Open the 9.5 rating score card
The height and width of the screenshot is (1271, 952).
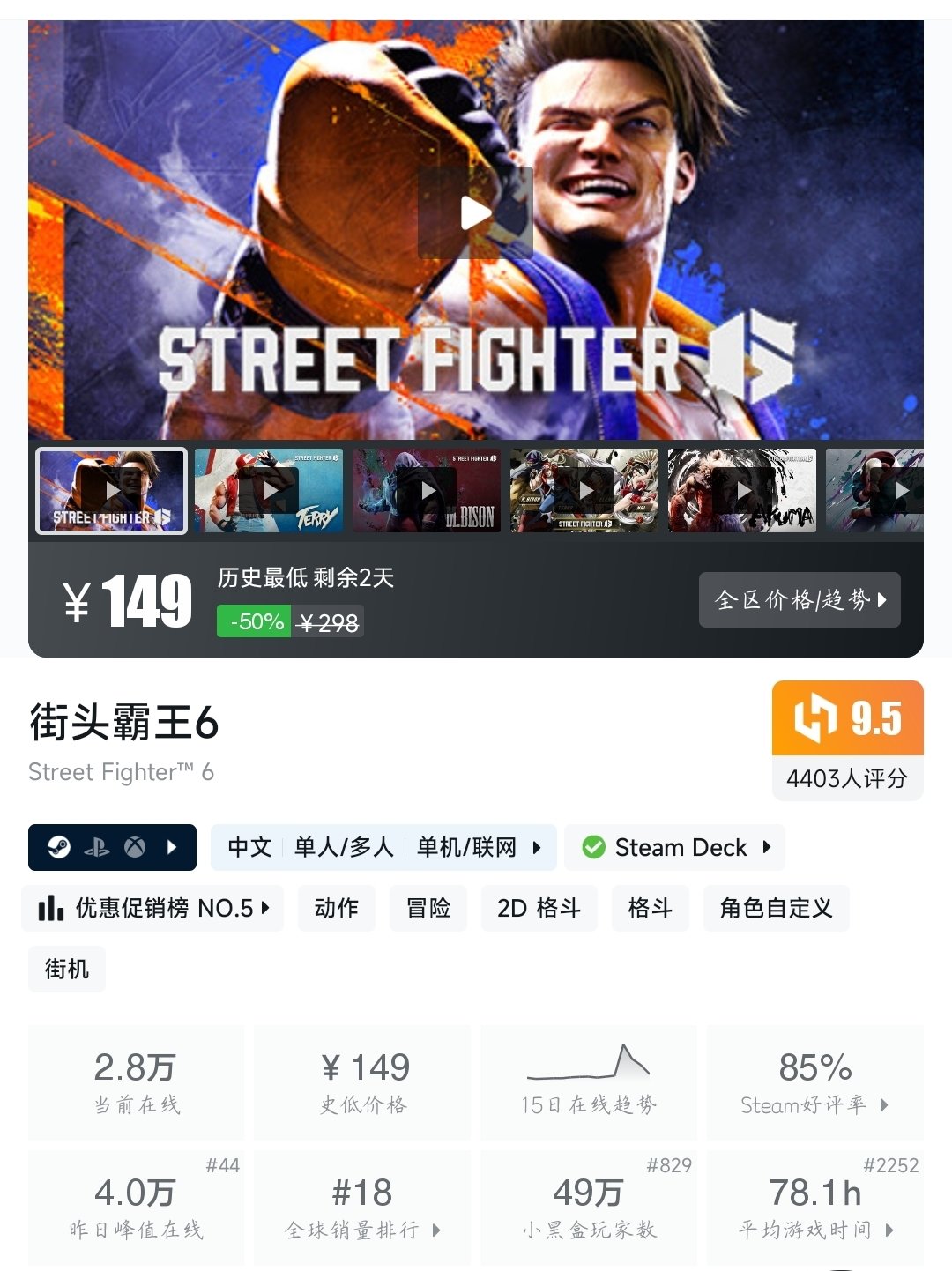(x=847, y=740)
